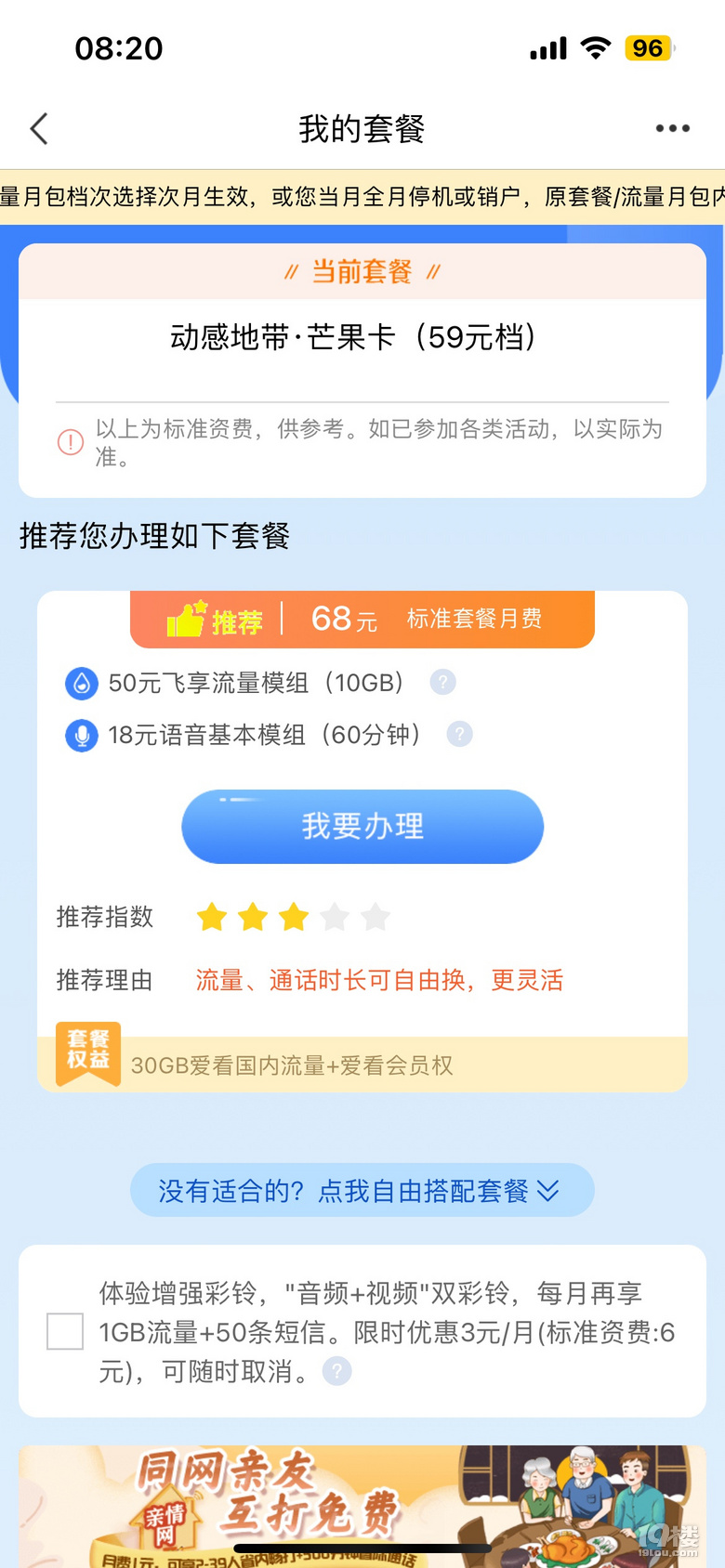Tap the 我要办理 button
The image size is (725, 1568).
tap(362, 826)
